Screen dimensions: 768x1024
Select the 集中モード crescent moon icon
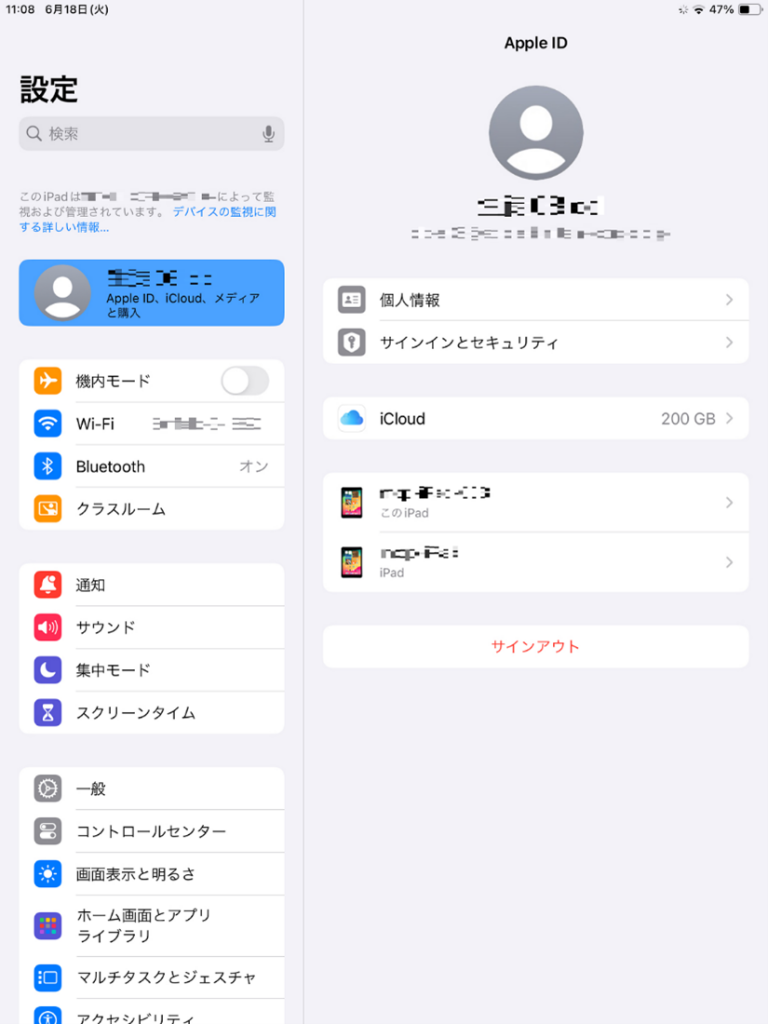(x=47, y=670)
